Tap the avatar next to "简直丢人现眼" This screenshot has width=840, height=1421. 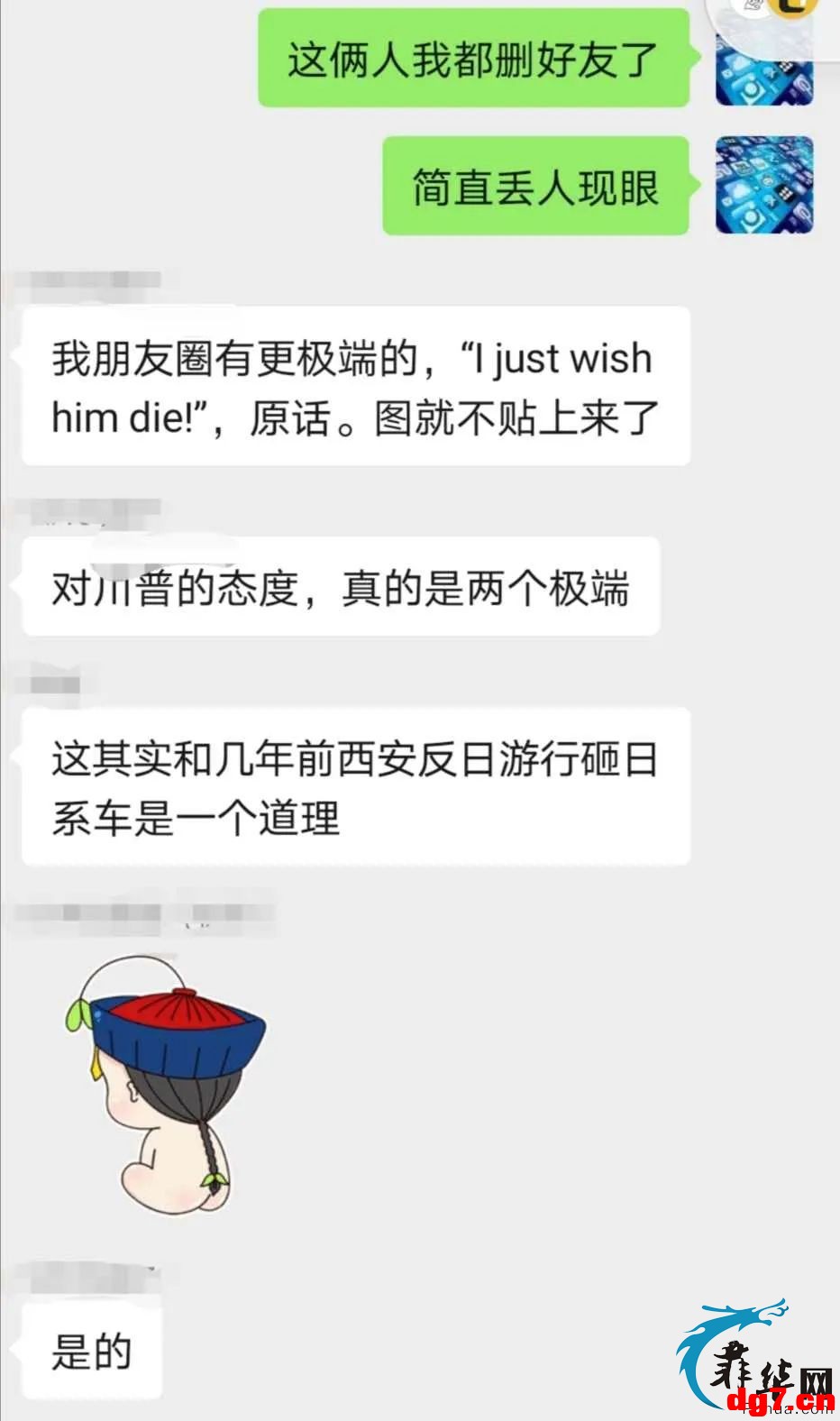click(764, 186)
